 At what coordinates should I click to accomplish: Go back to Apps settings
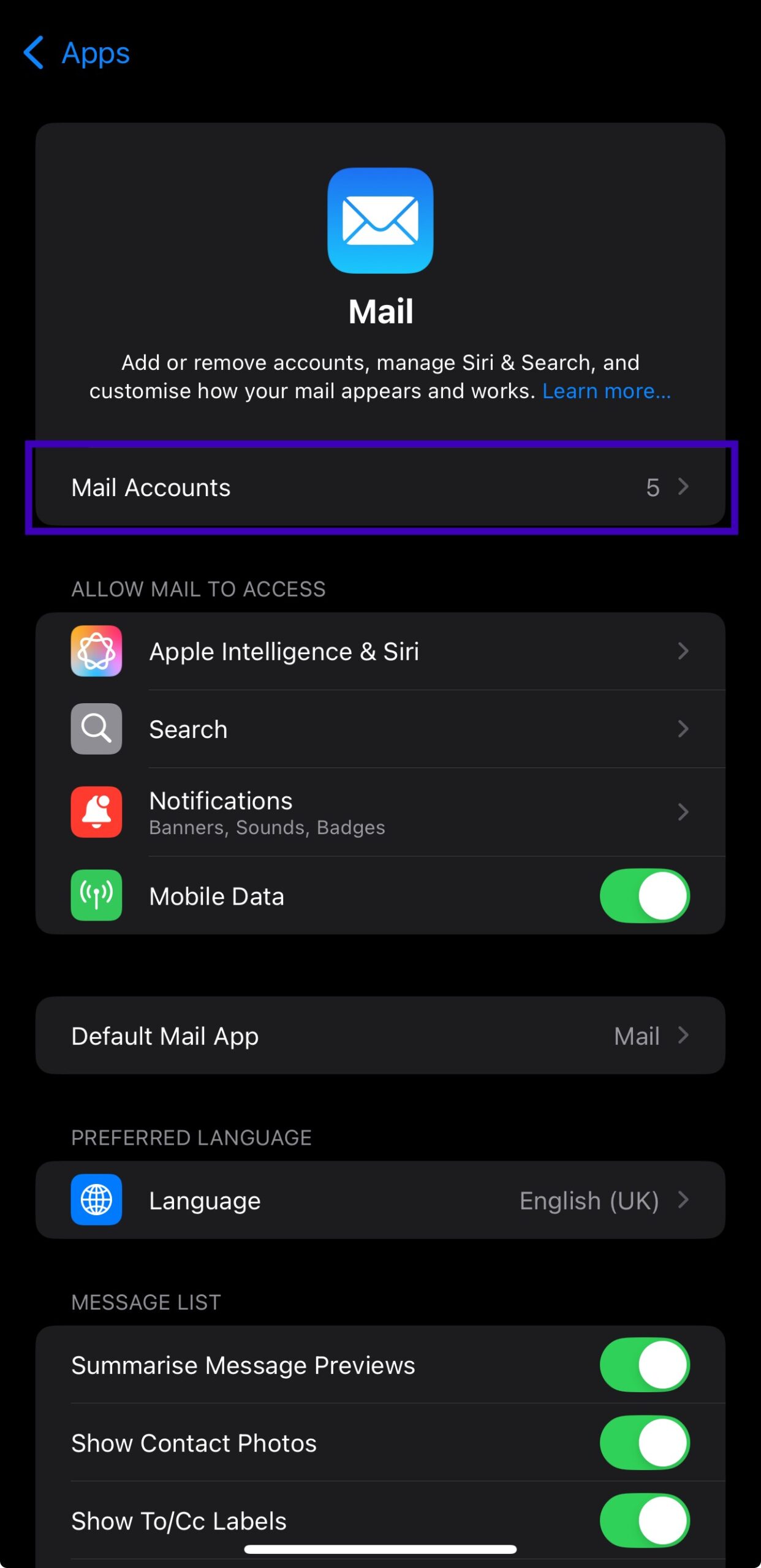77,53
